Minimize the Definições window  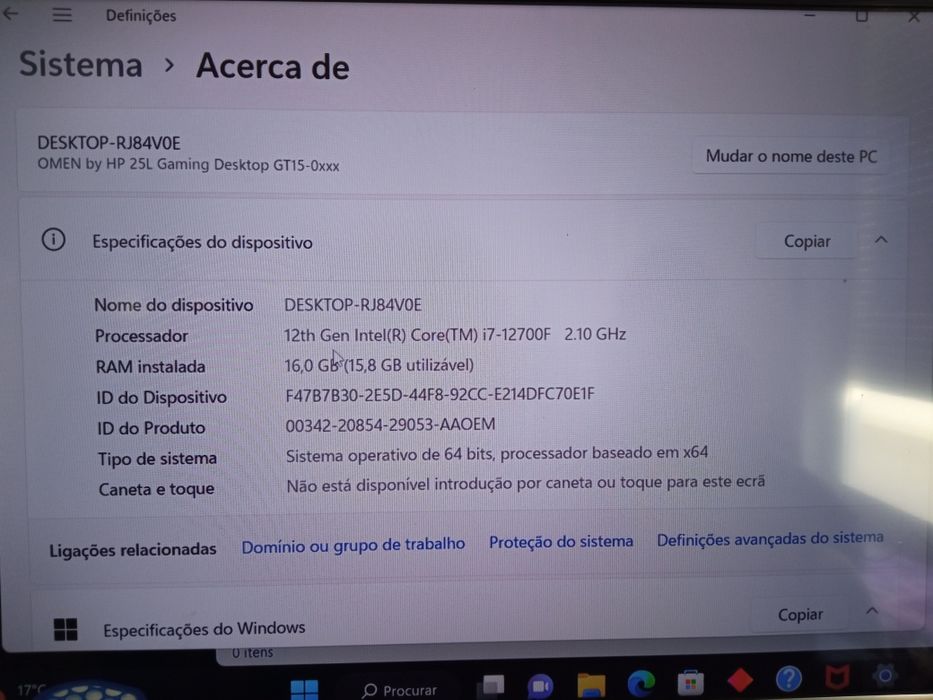810,14
